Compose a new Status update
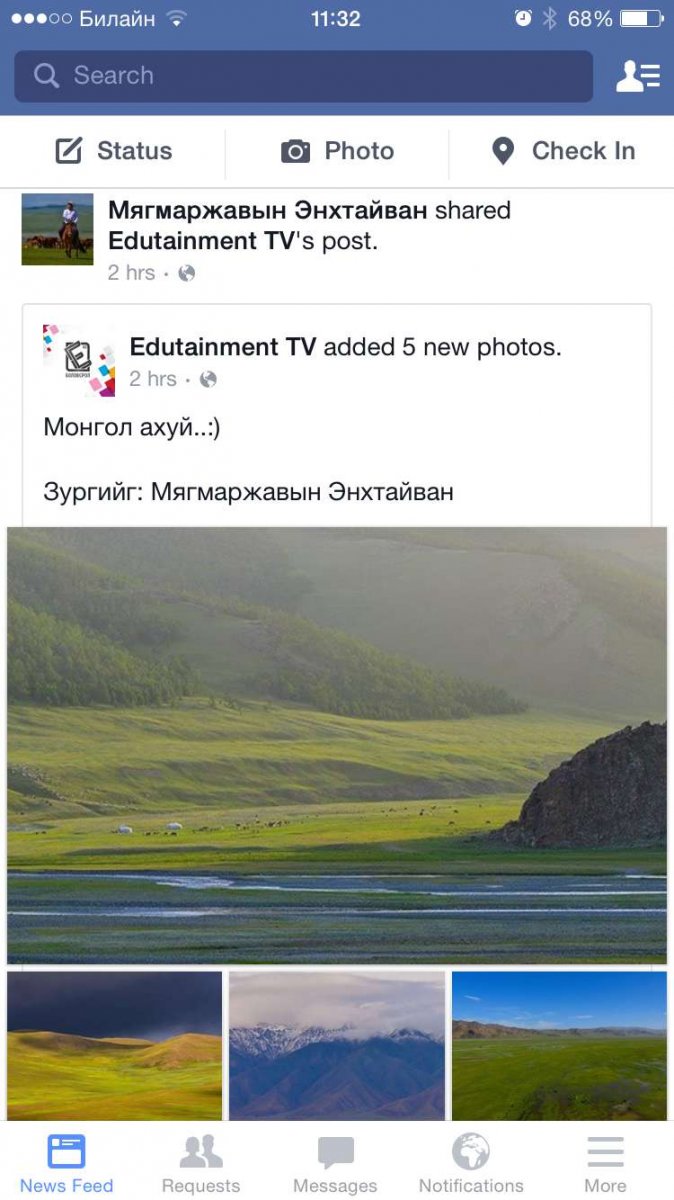674x1200 pixels. coord(113,151)
